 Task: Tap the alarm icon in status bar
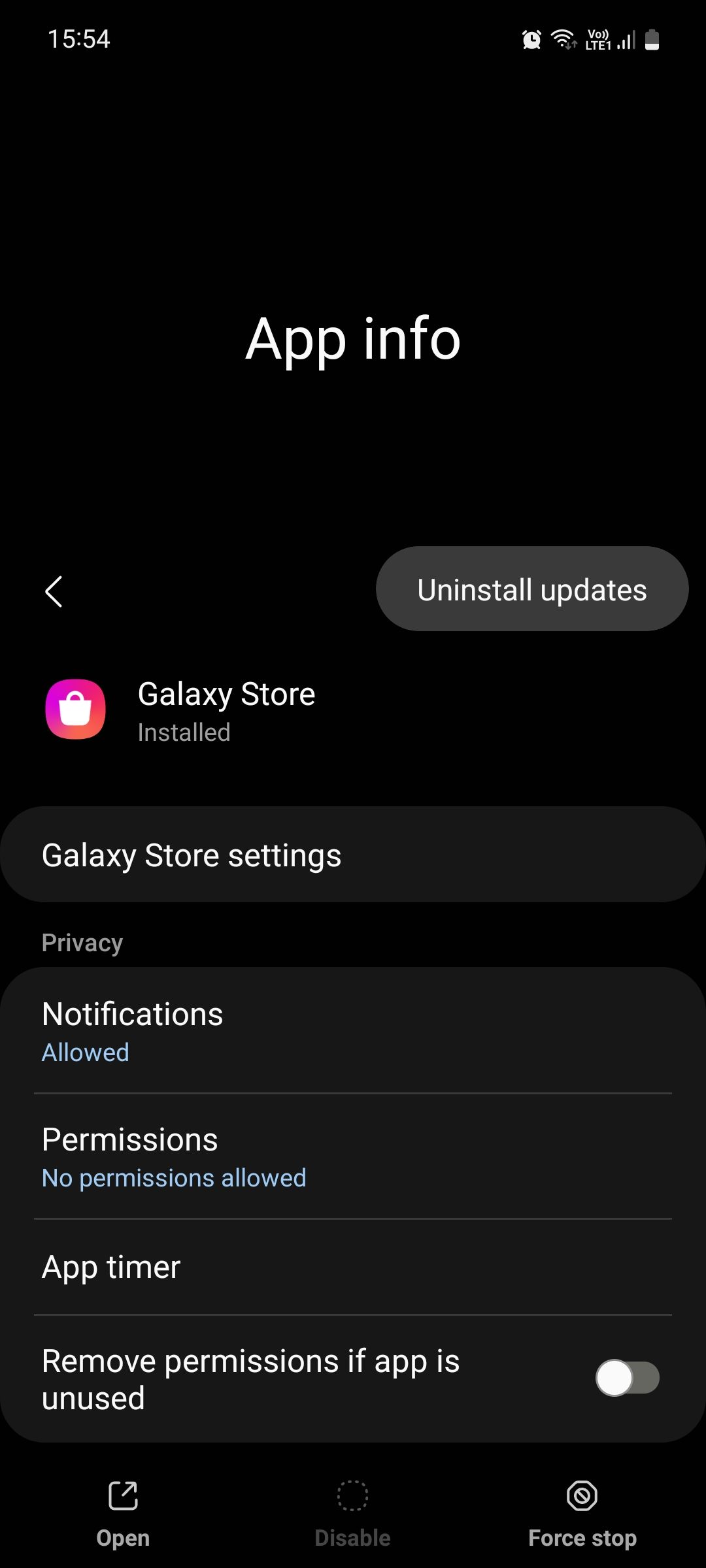pyautogui.click(x=531, y=39)
